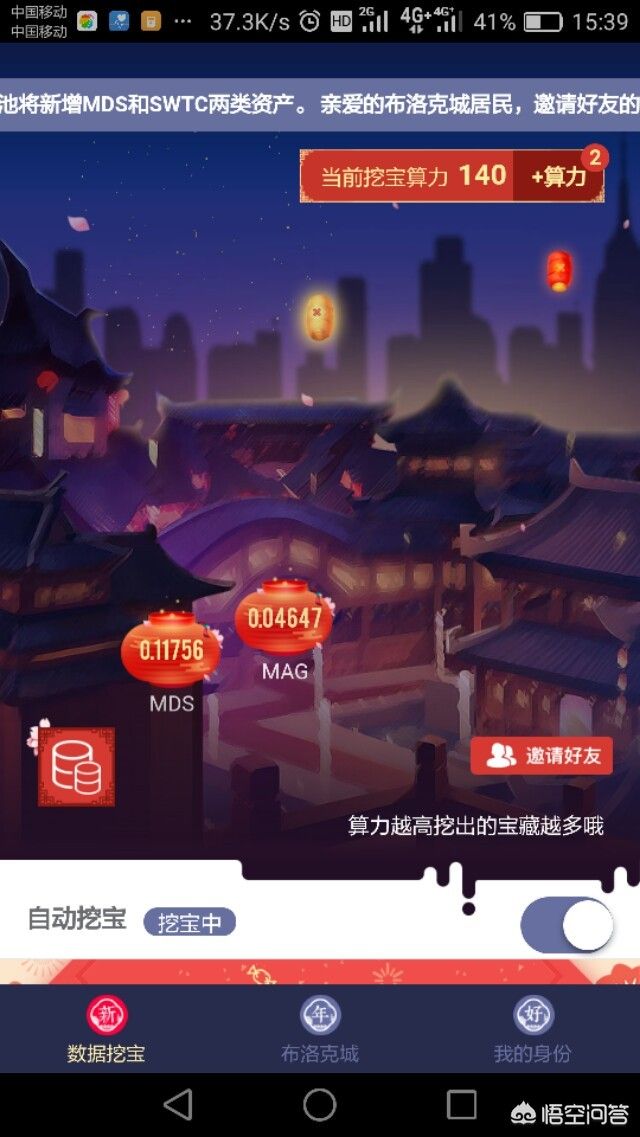Open the scrolling announcement about MDS and SWTC
The width and height of the screenshot is (640, 1137).
[x=320, y=105]
